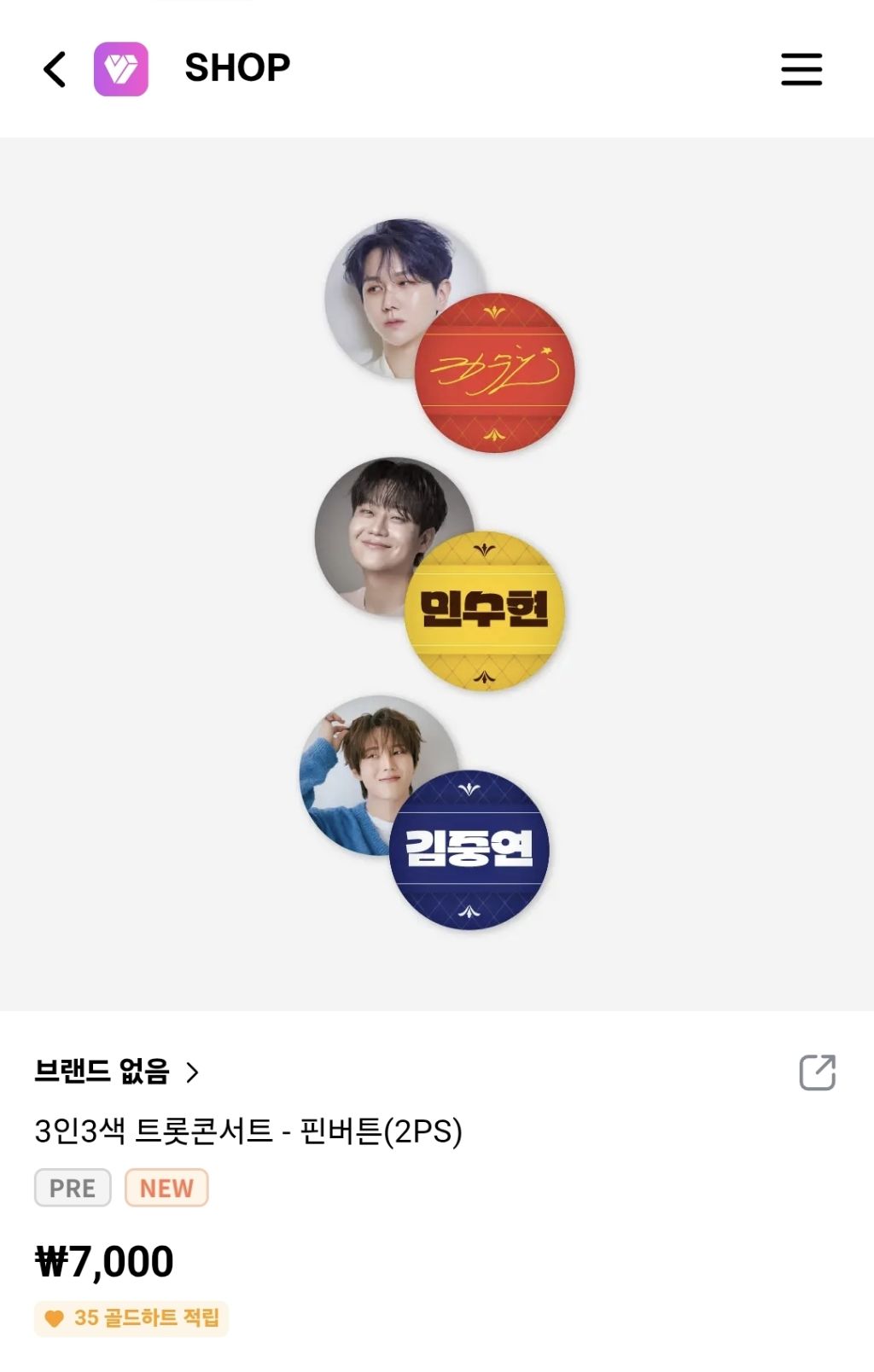Go back using the back arrow

[x=55, y=69]
